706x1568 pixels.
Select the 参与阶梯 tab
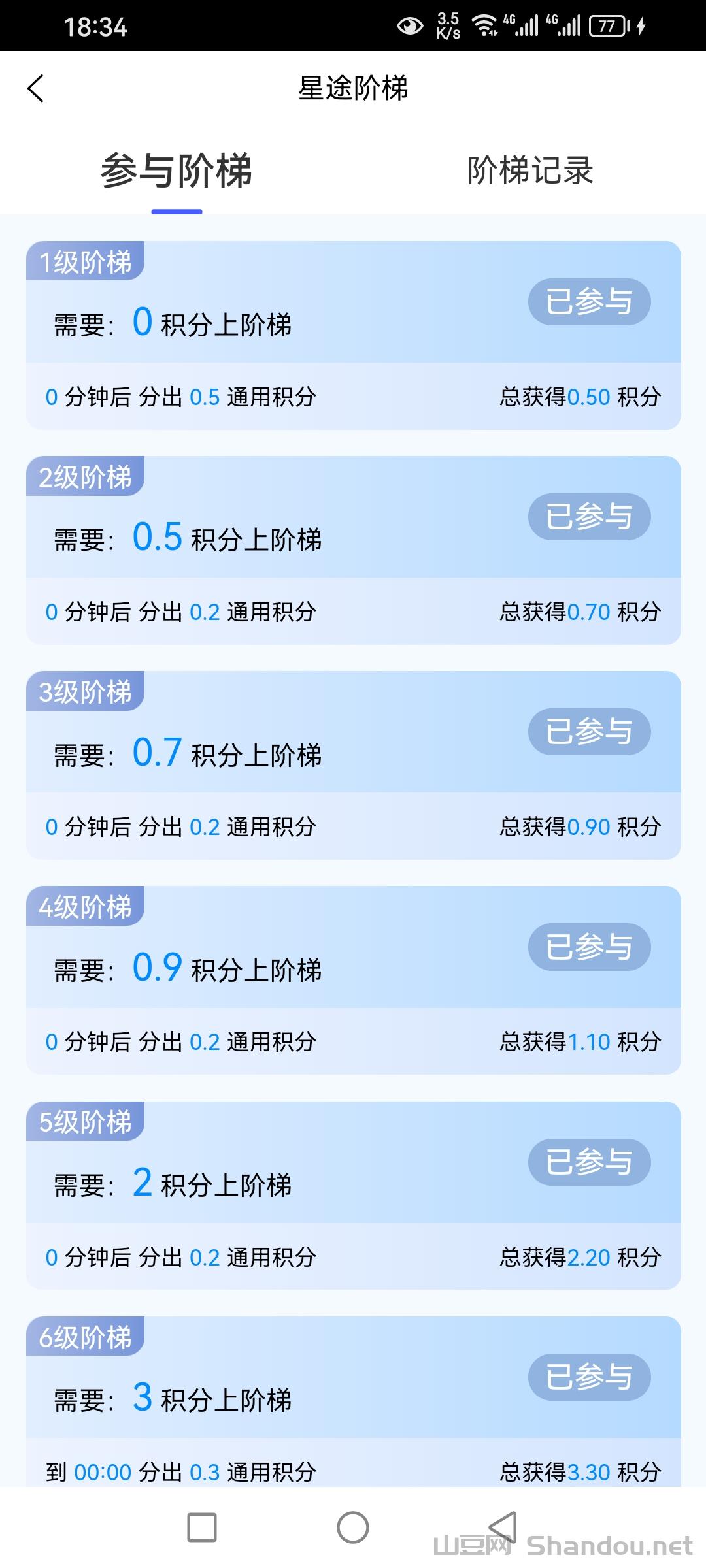coord(176,171)
